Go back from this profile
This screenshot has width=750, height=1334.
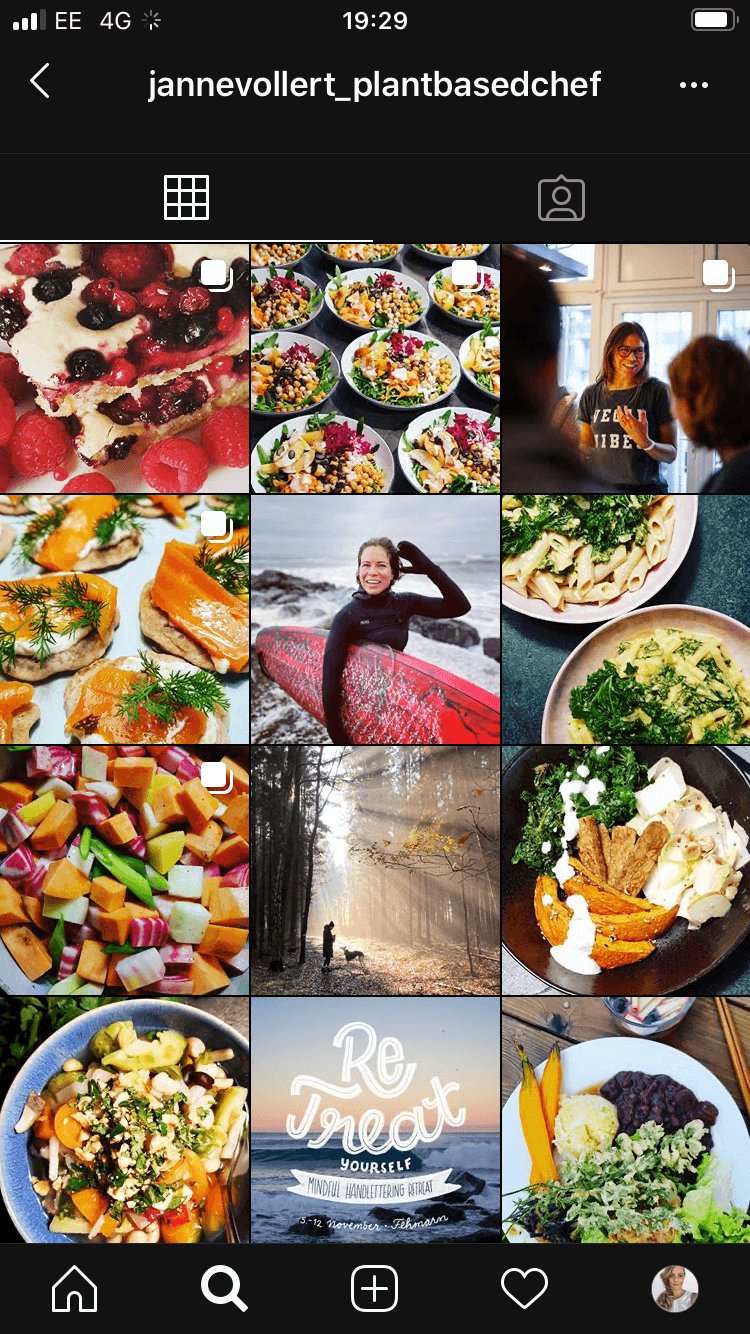tap(40, 82)
